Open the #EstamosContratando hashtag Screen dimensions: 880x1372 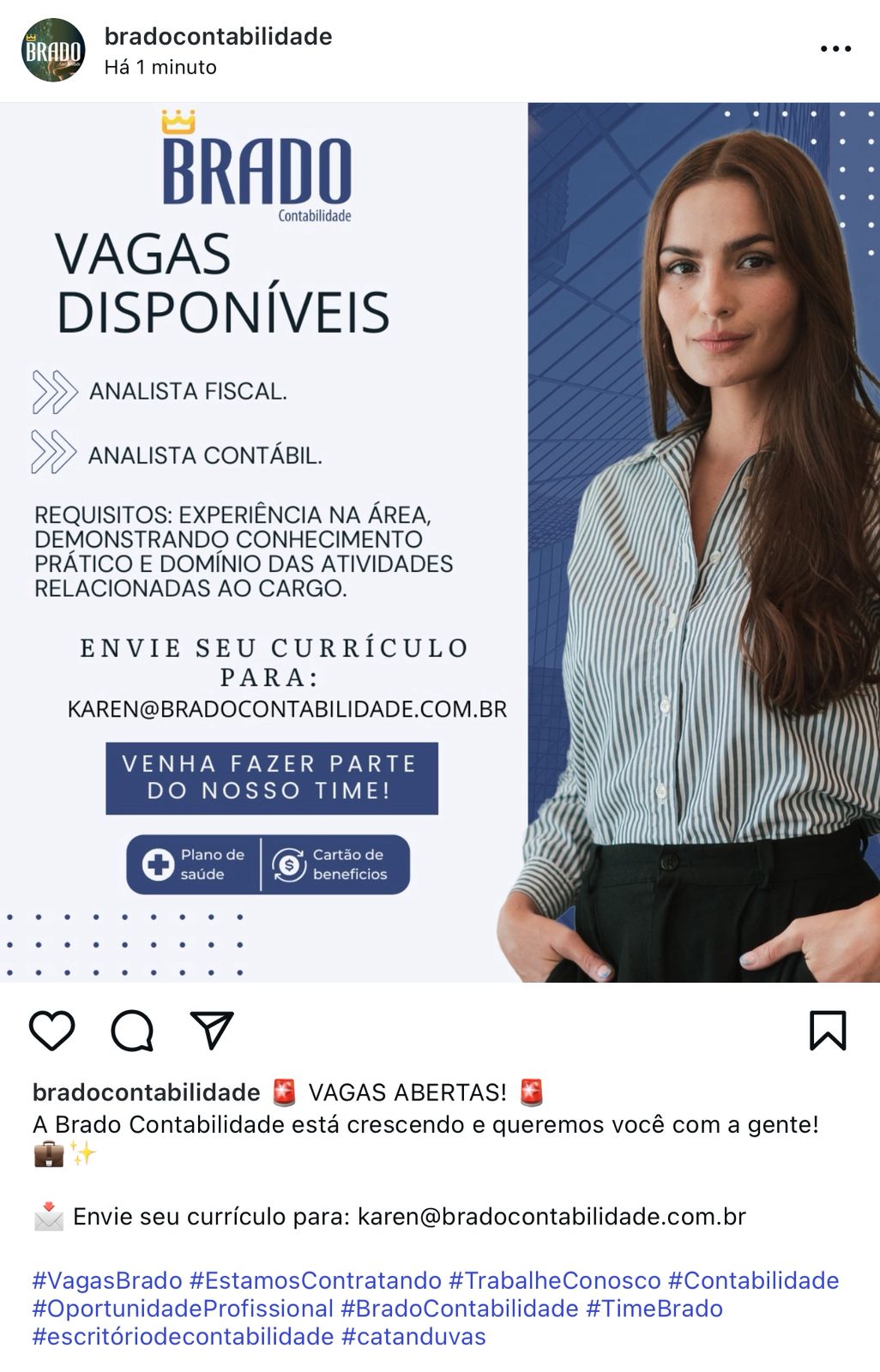315,1280
